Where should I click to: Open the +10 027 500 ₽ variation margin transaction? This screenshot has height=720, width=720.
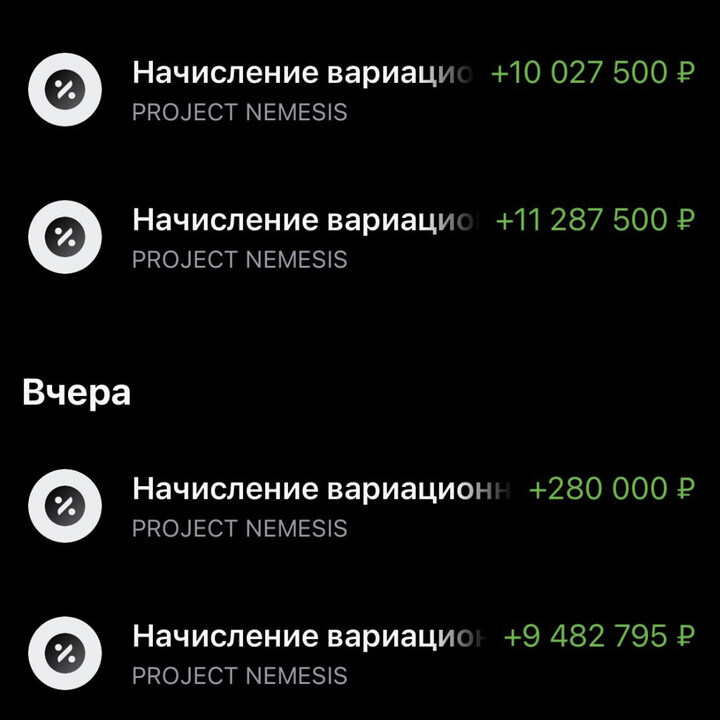pos(360,90)
